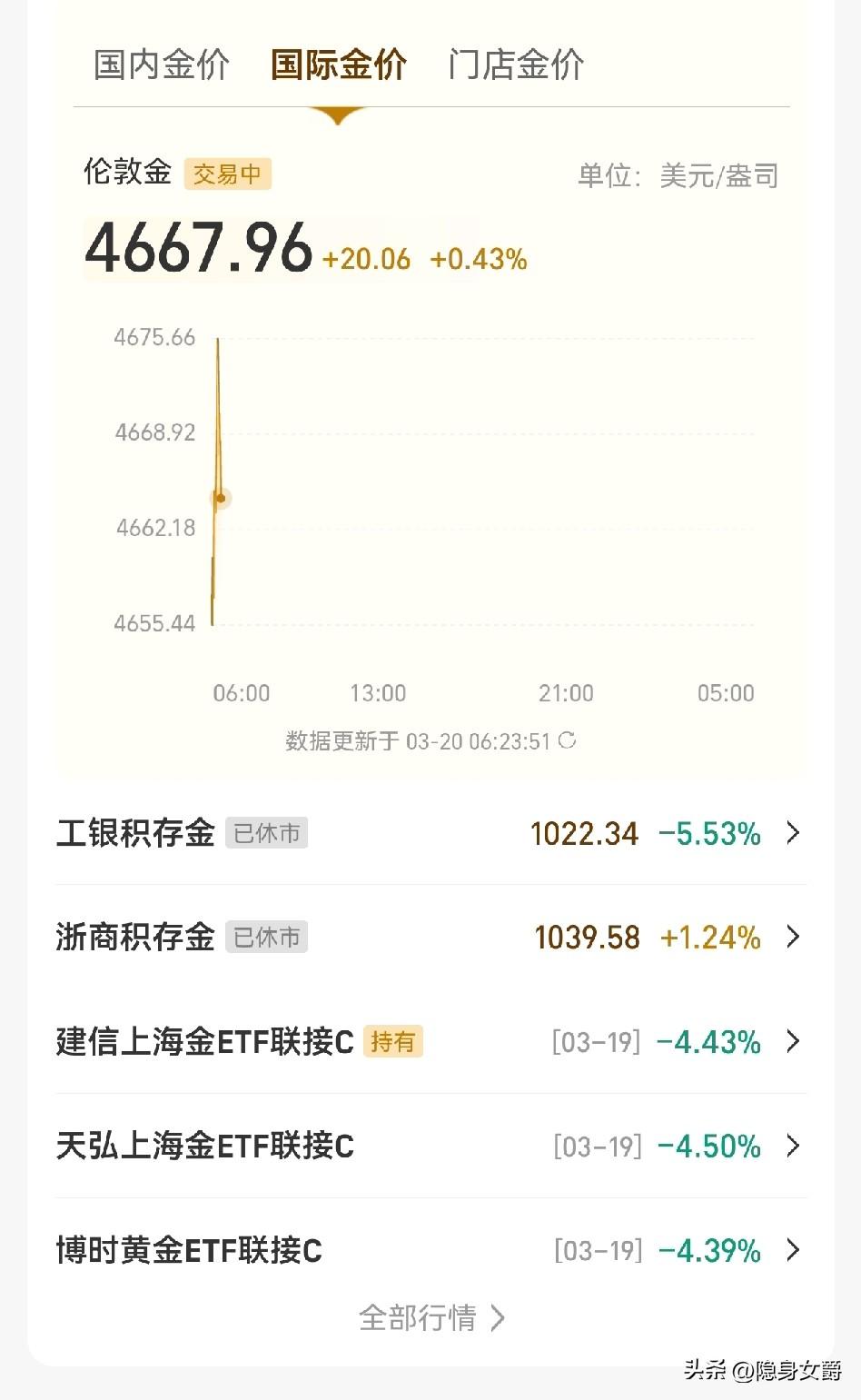
Task: Click the 交易中 status badge
Action: click(228, 174)
